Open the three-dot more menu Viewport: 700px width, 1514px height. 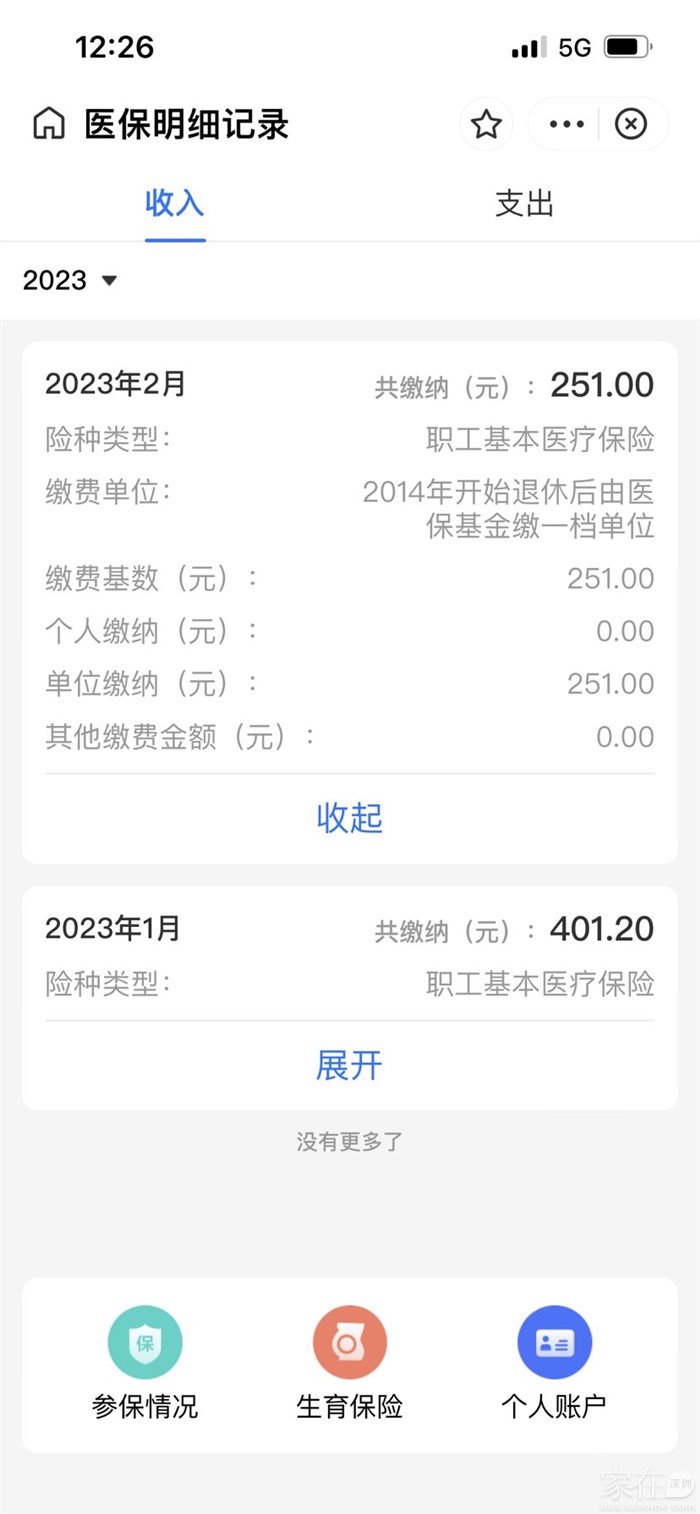click(566, 124)
